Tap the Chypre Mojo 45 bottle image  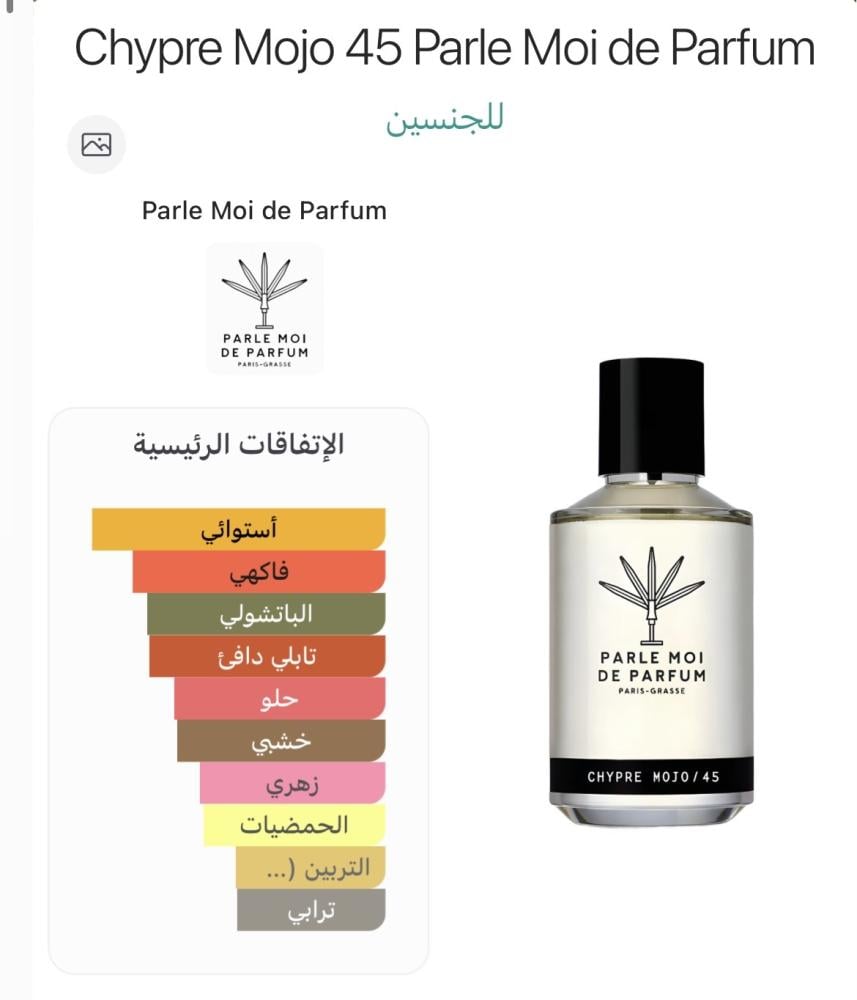click(x=651, y=588)
